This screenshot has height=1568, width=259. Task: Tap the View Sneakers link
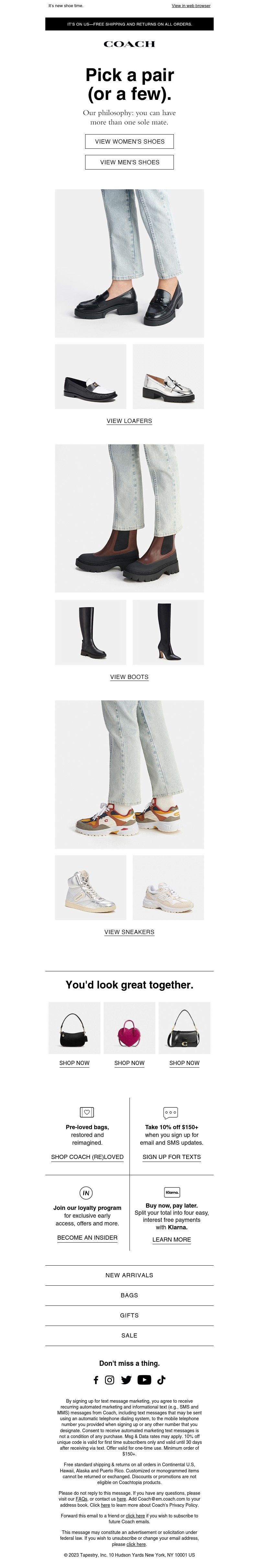[129, 932]
